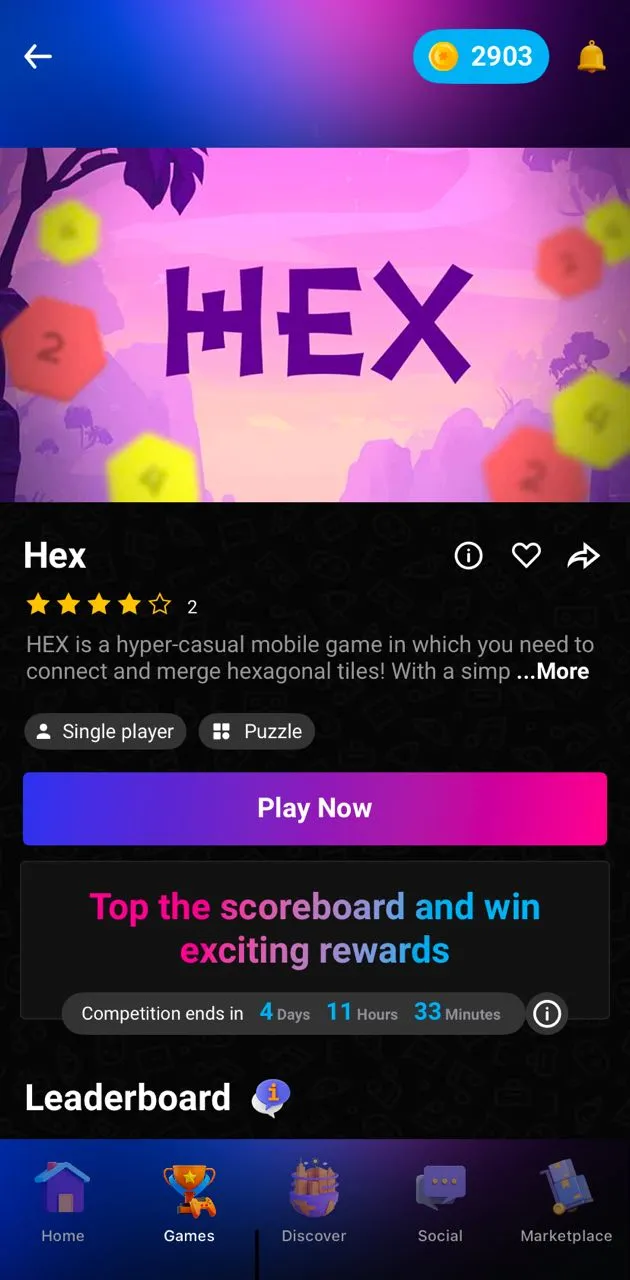Go back using the arrow icon
The image size is (630, 1280).
[x=38, y=57]
